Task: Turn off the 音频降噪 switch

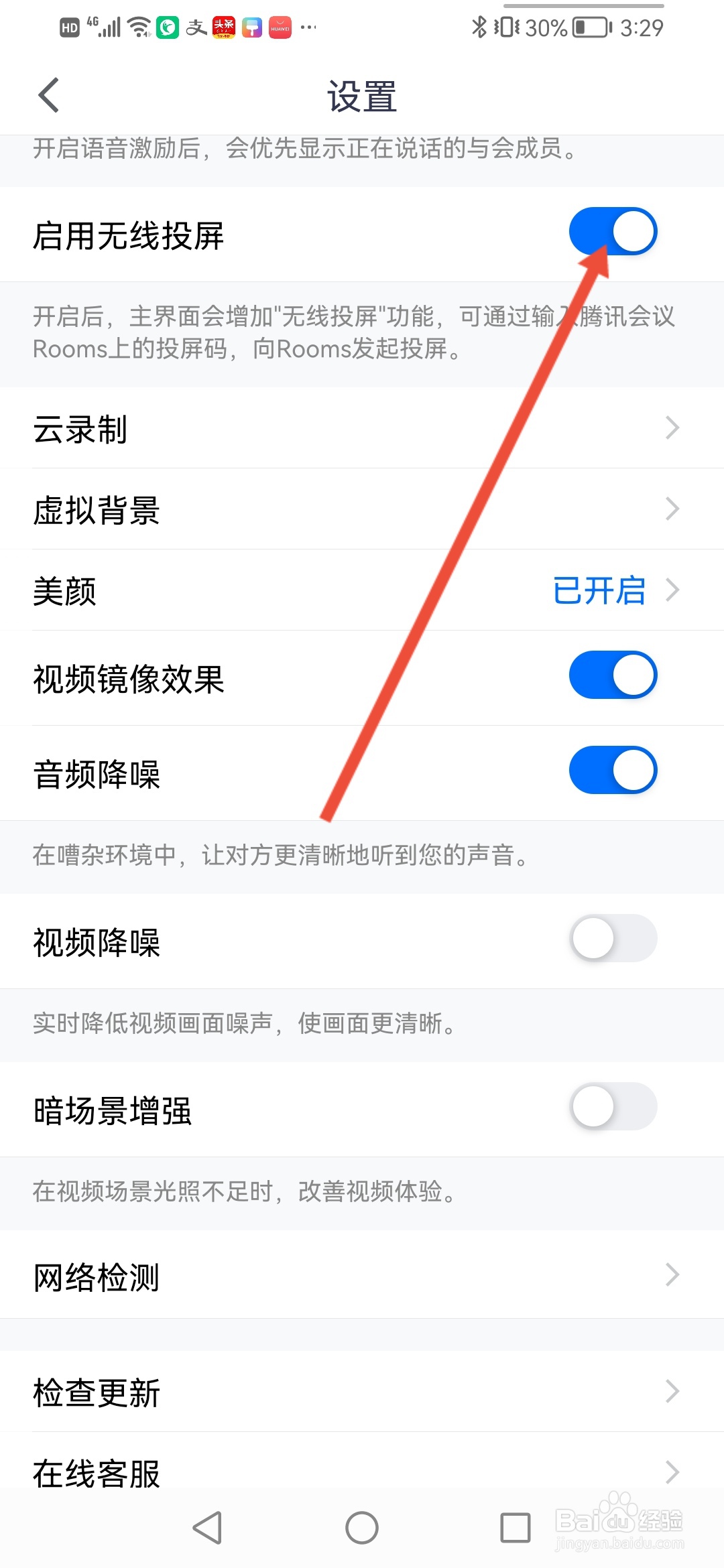Action: pyautogui.click(x=612, y=771)
